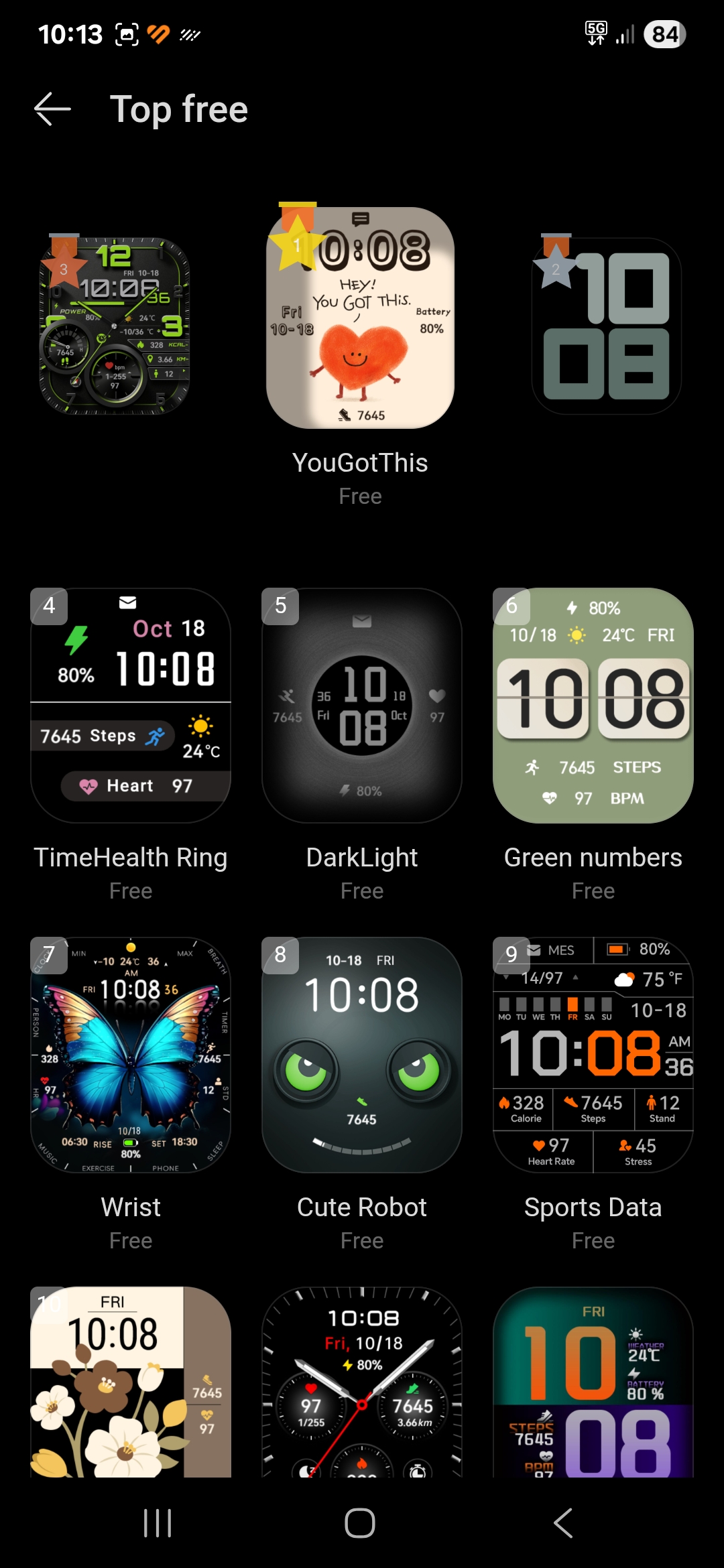The width and height of the screenshot is (724, 1568).
Task: Go back using the top-left arrow
Action: point(52,109)
